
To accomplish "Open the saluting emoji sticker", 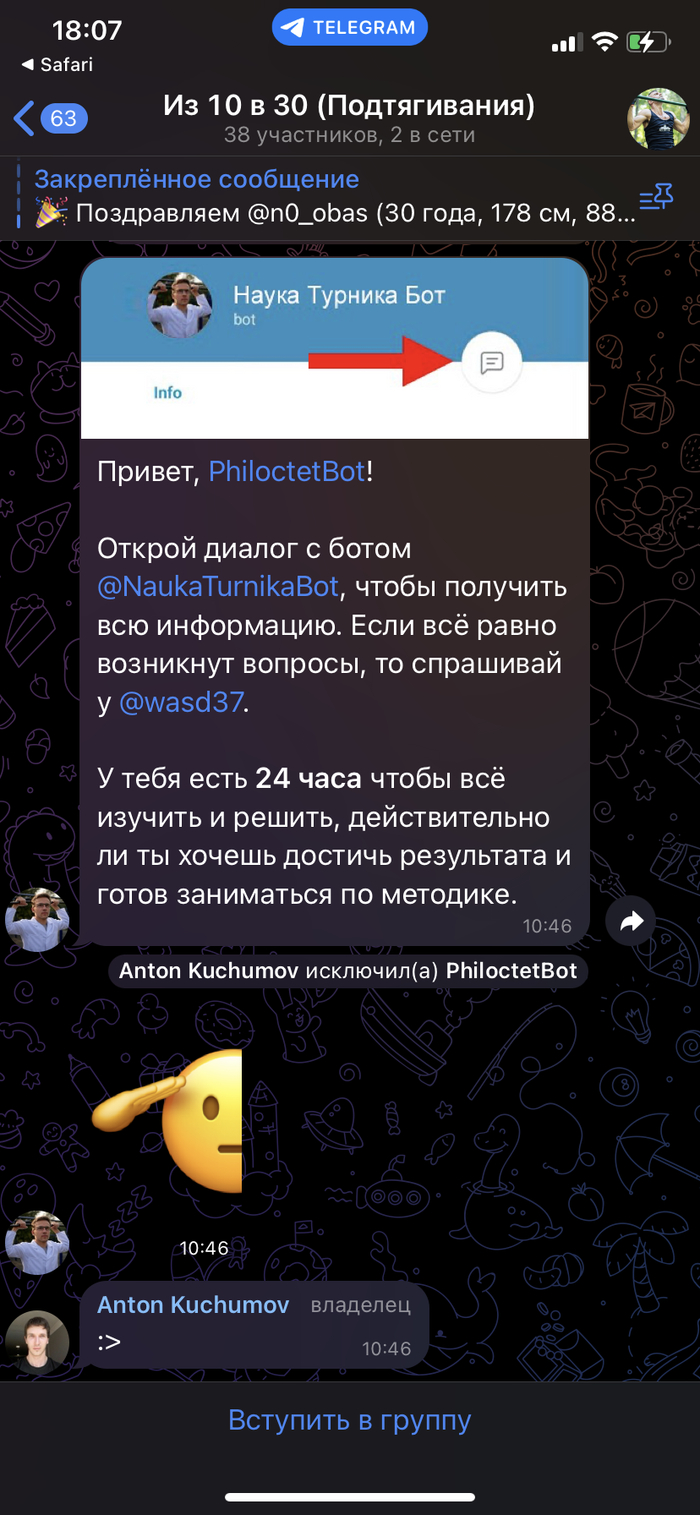I will coord(168,1120).
